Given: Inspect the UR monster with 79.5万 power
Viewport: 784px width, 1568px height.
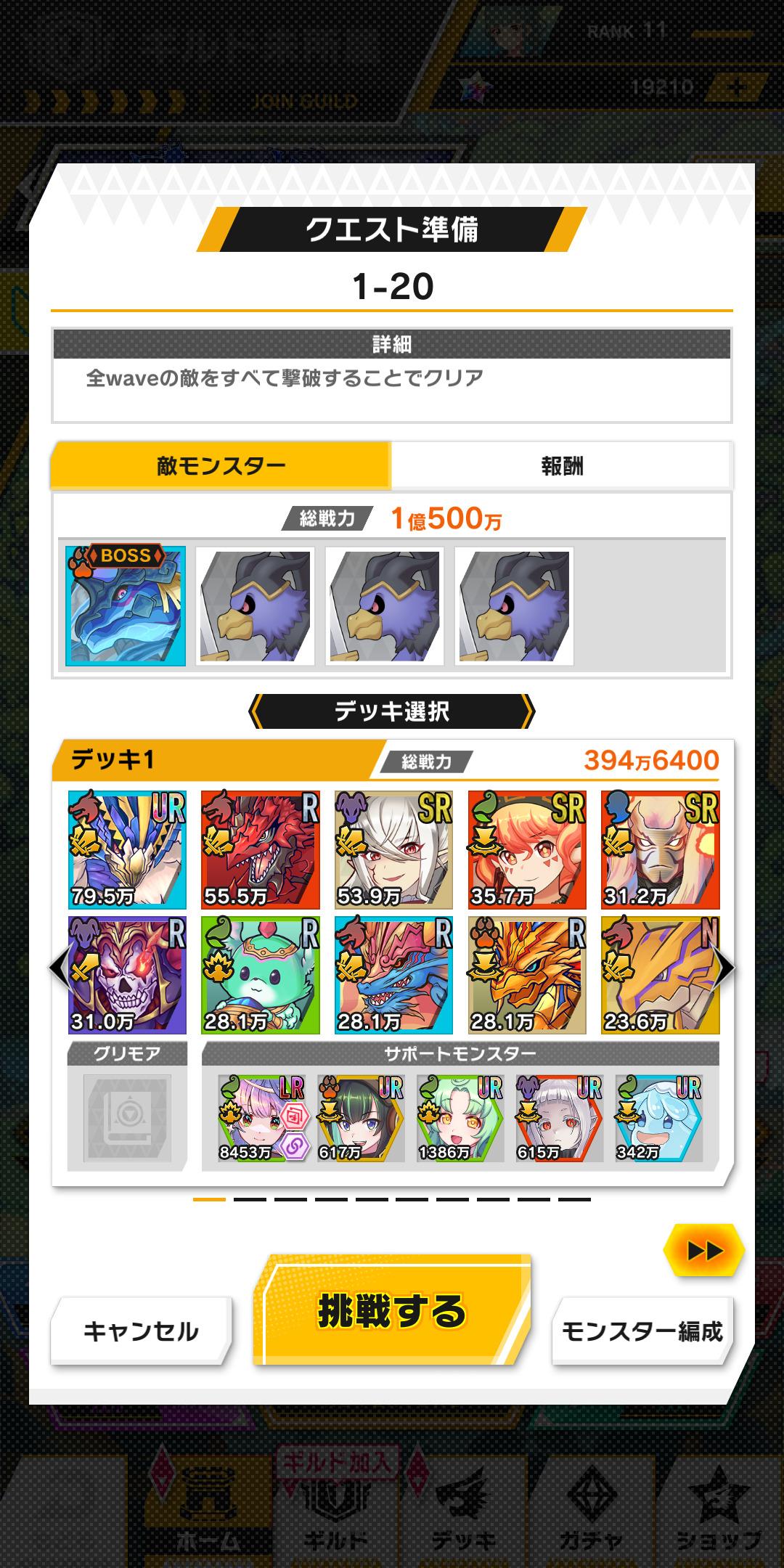Looking at the screenshot, I should pos(127,849).
